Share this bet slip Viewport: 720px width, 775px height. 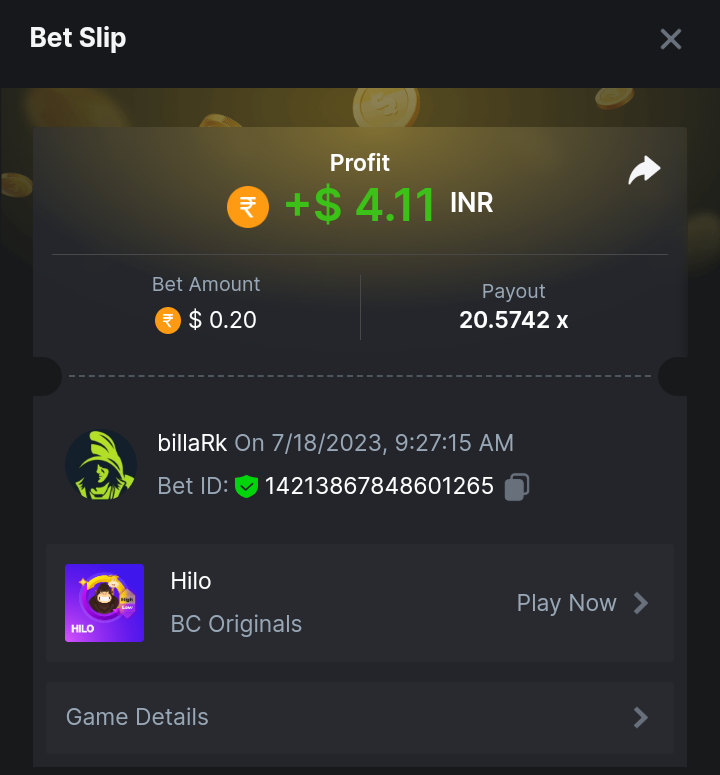point(644,170)
